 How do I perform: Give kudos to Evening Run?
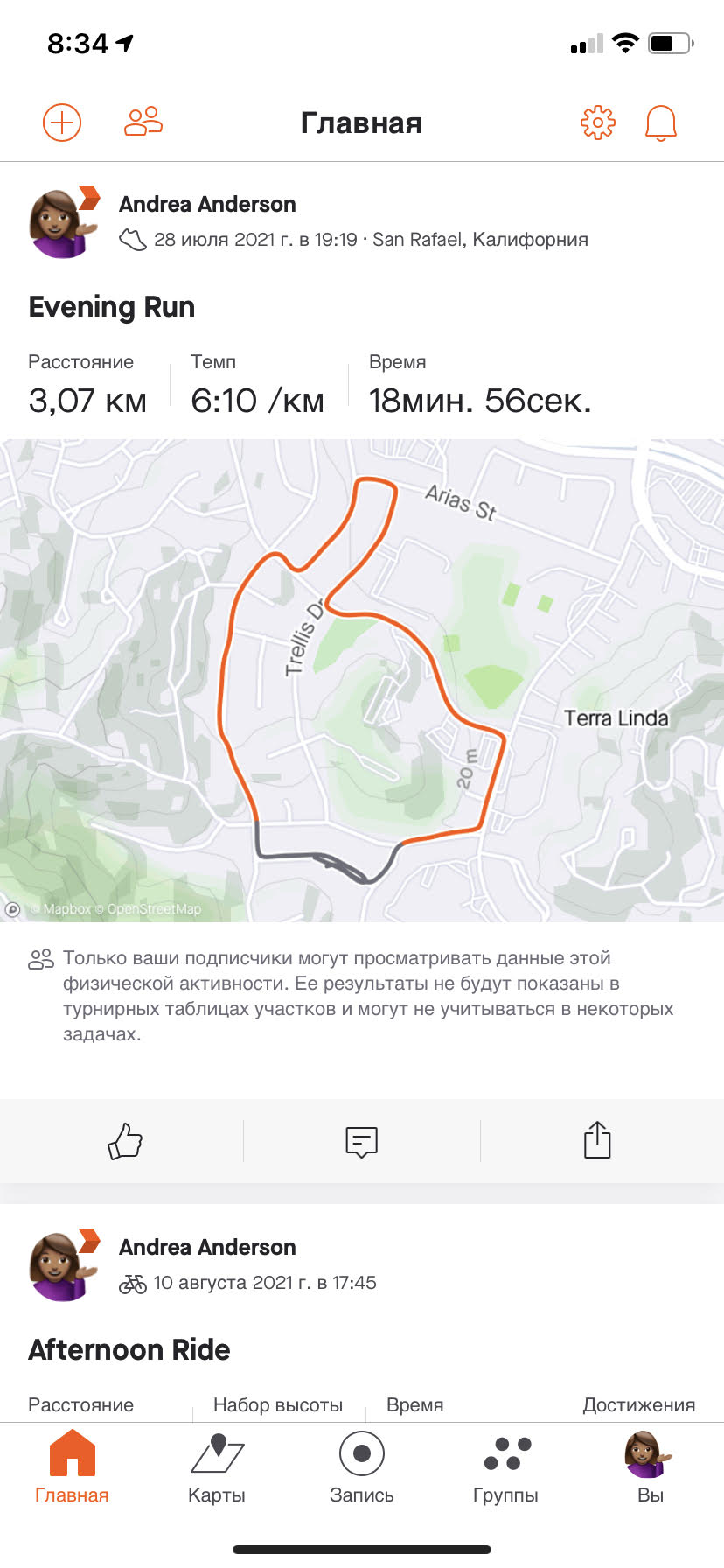pos(124,1141)
